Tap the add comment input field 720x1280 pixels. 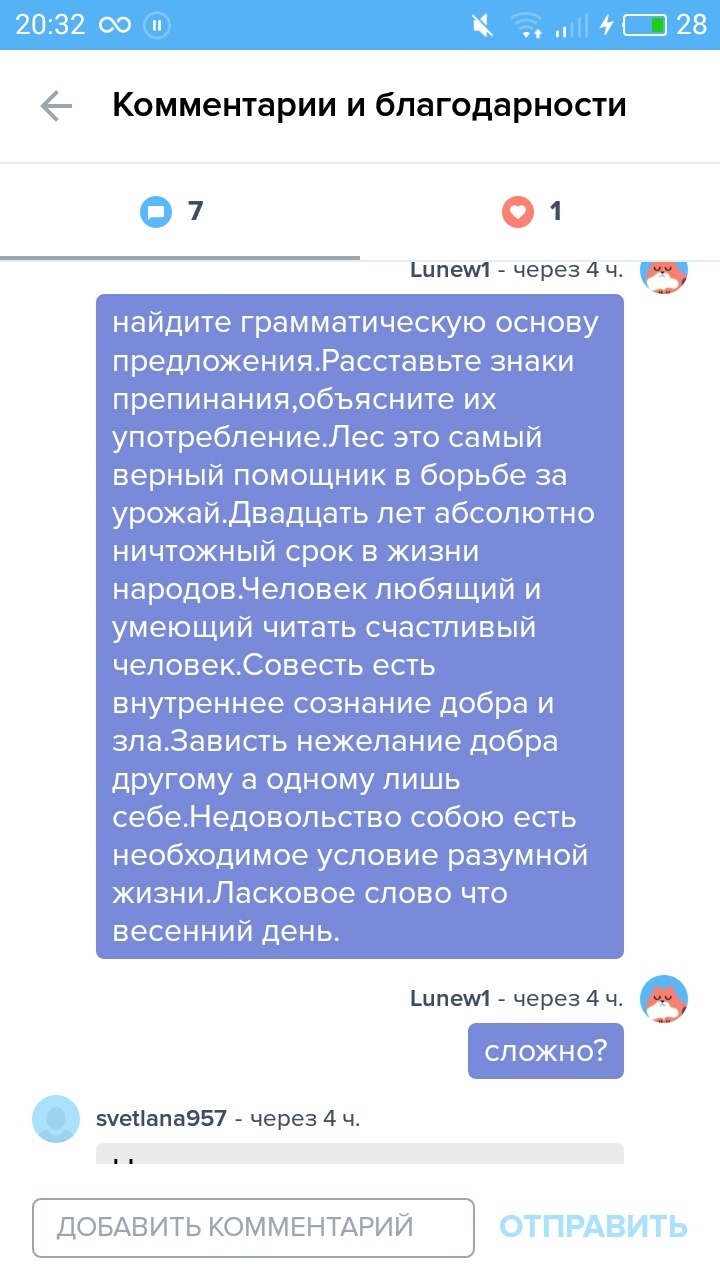click(253, 1227)
